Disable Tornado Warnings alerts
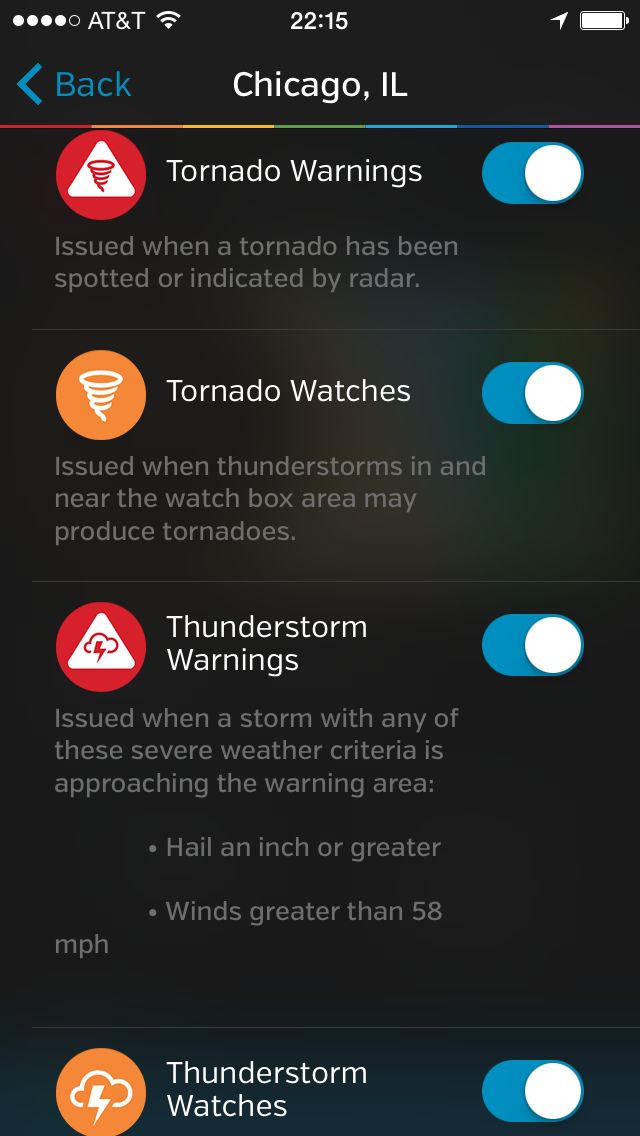This screenshot has height=1136, width=640. click(532, 173)
